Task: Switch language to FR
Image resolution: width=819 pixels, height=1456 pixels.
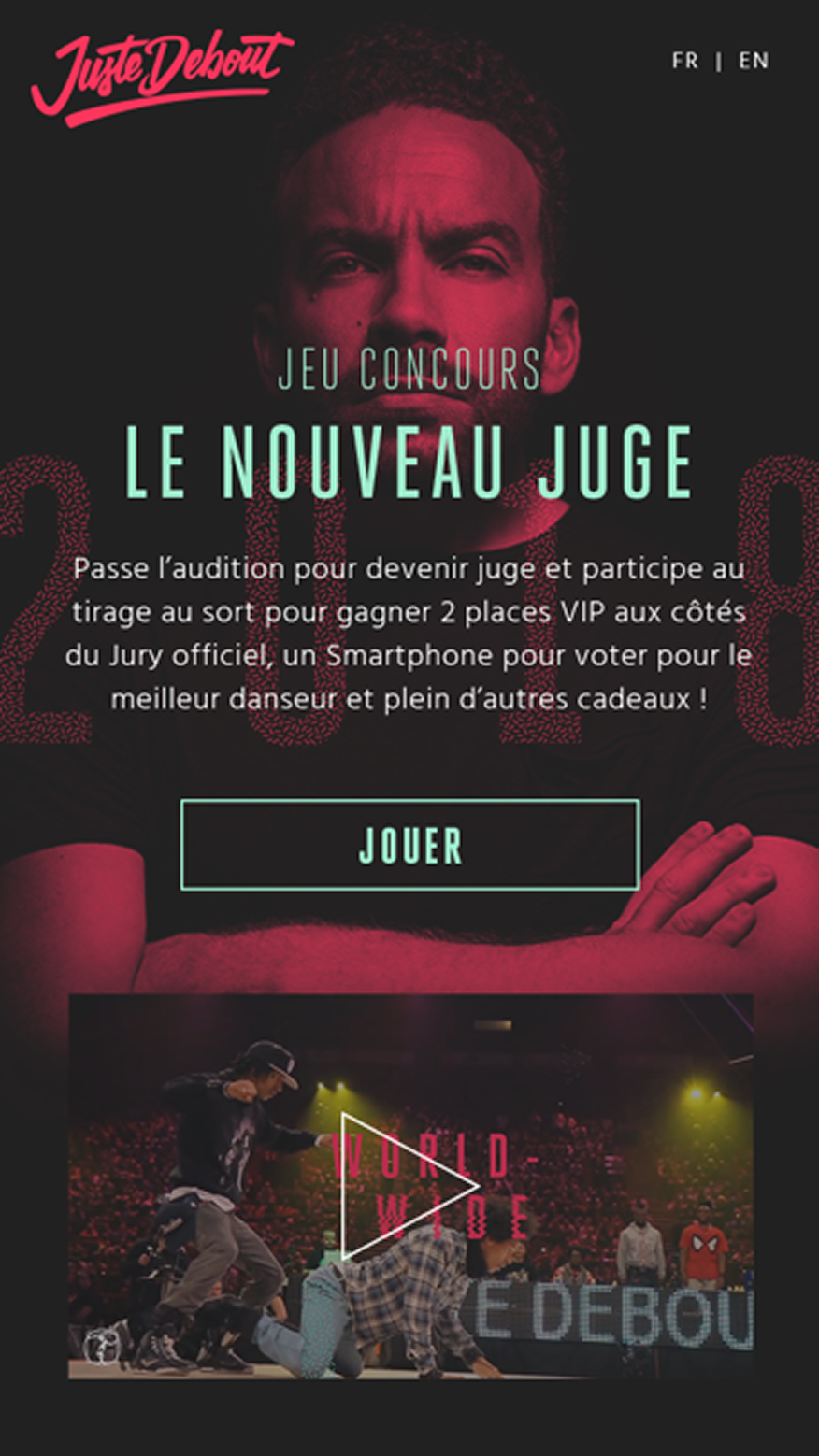Action: pyautogui.click(x=684, y=61)
